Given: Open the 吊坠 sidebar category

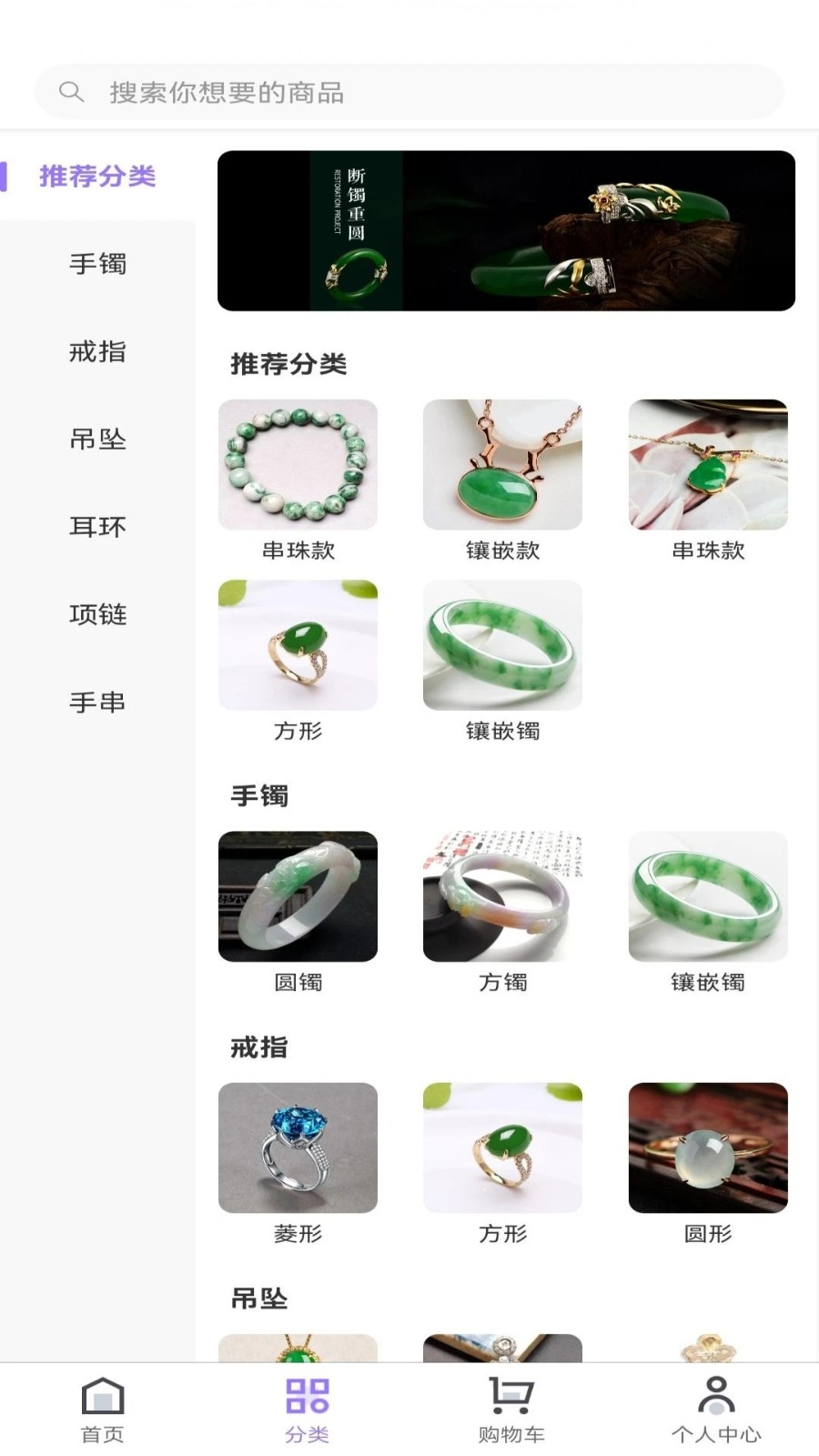Looking at the screenshot, I should [97, 440].
